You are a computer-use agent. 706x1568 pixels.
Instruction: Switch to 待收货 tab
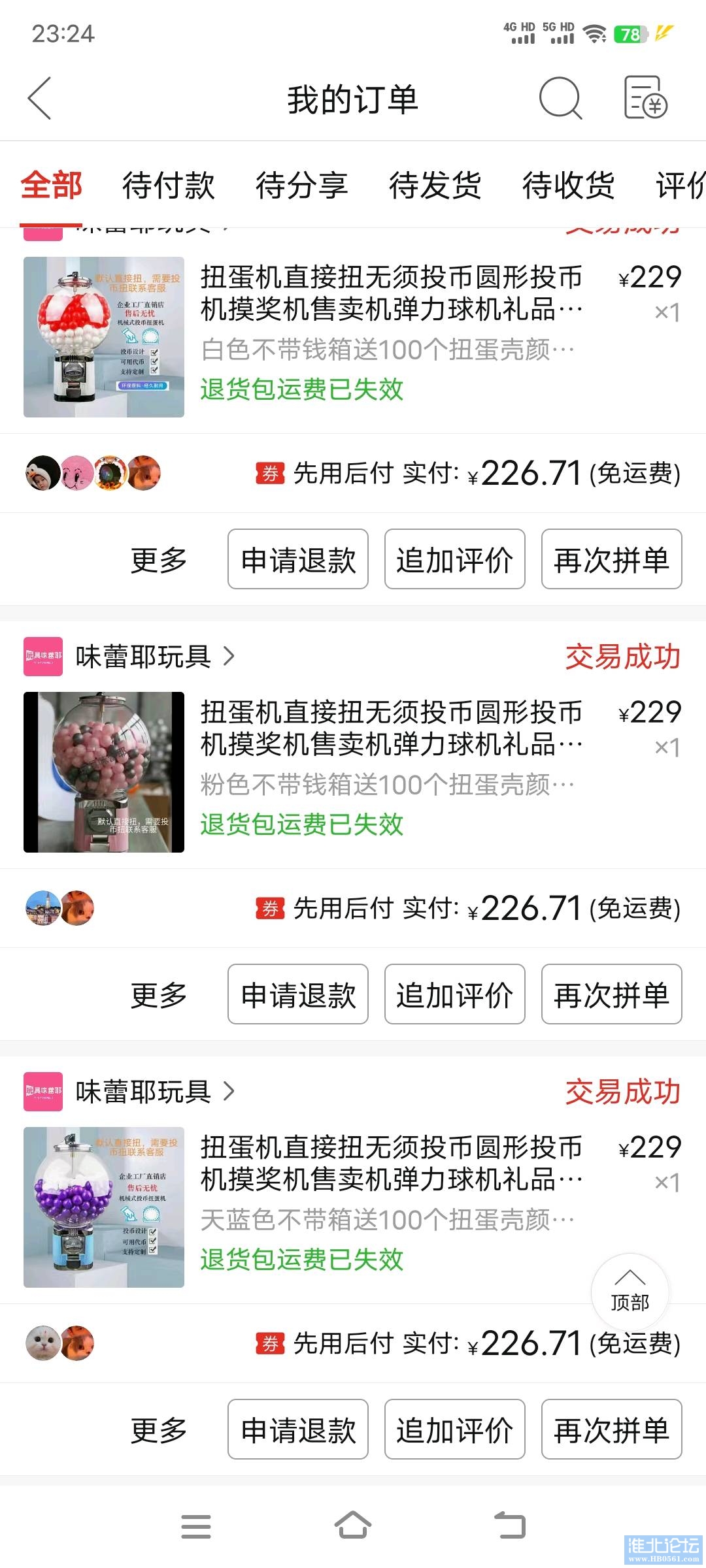click(x=568, y=185)
